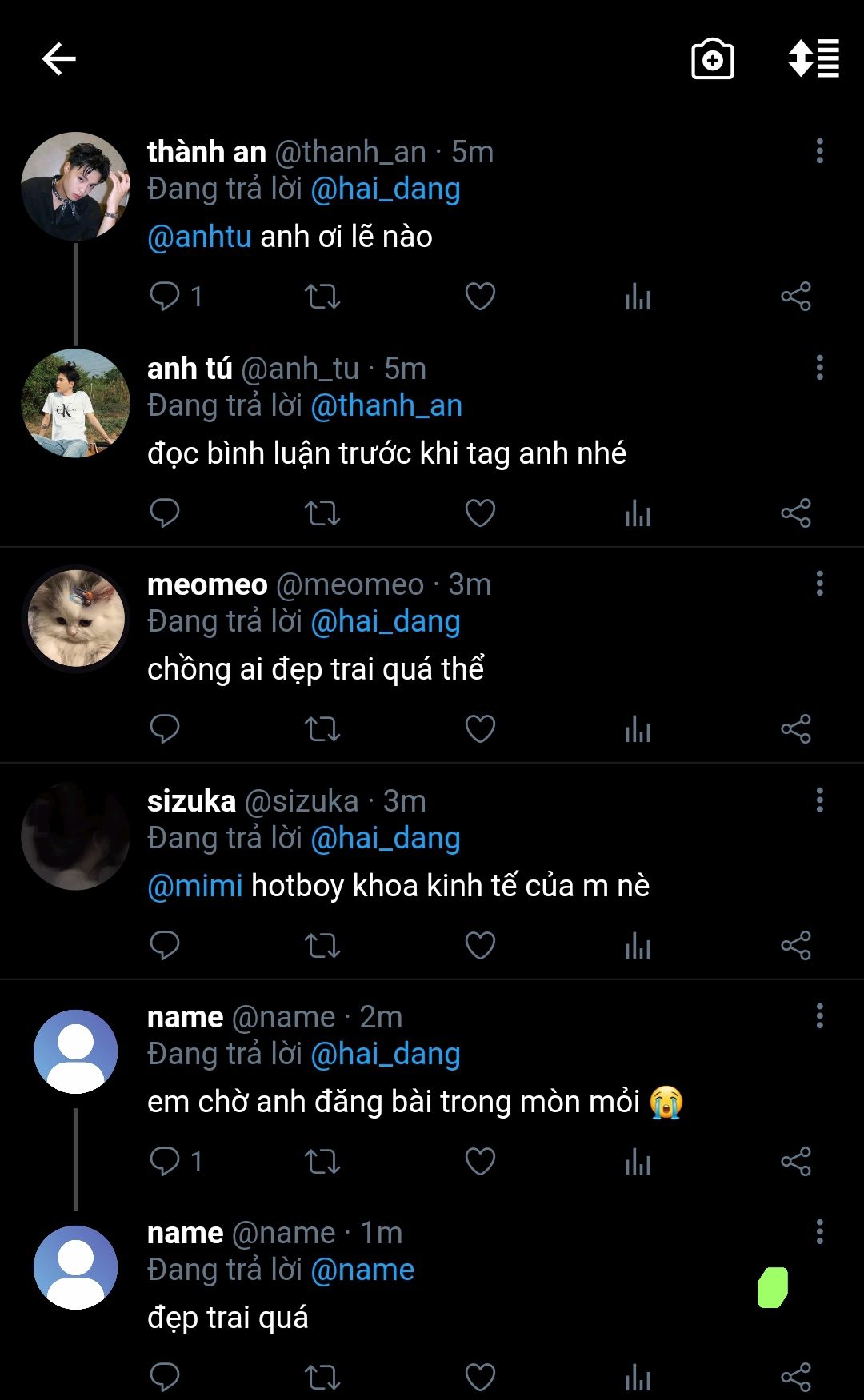The image size is (864, 1400).
Task: Like the "đẹp trai quá" reply
Action: coord(480,1378)
